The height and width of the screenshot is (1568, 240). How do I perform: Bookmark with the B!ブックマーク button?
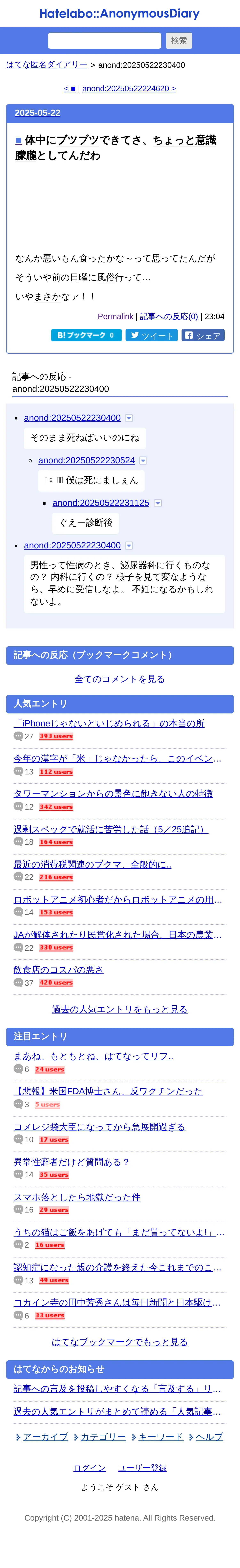tap(86, 335)
